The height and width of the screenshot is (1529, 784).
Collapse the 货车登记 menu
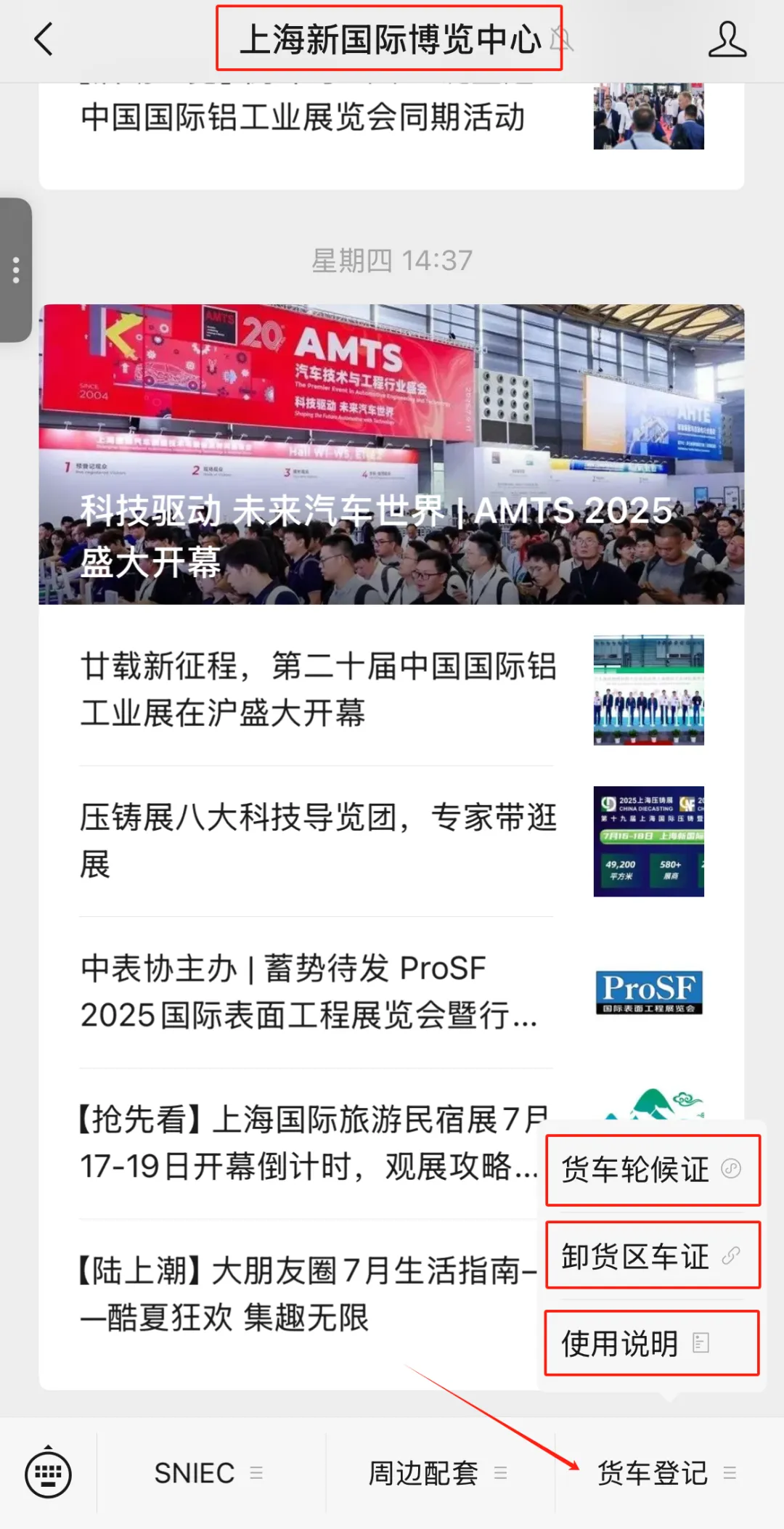pyautogui.click(x=666, y=1473)
